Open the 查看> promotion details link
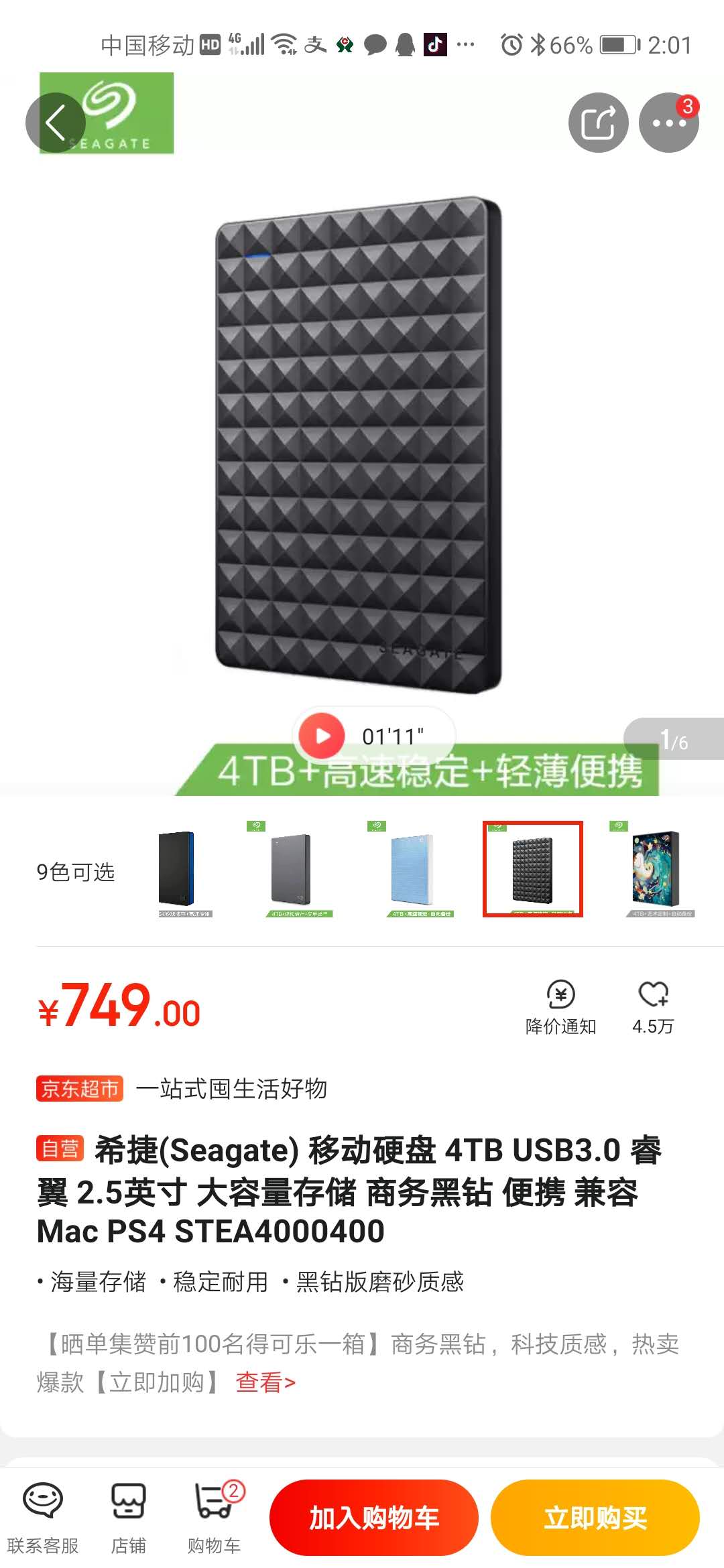Viewport: 724px width, 1568px height. pos(265,1382)
